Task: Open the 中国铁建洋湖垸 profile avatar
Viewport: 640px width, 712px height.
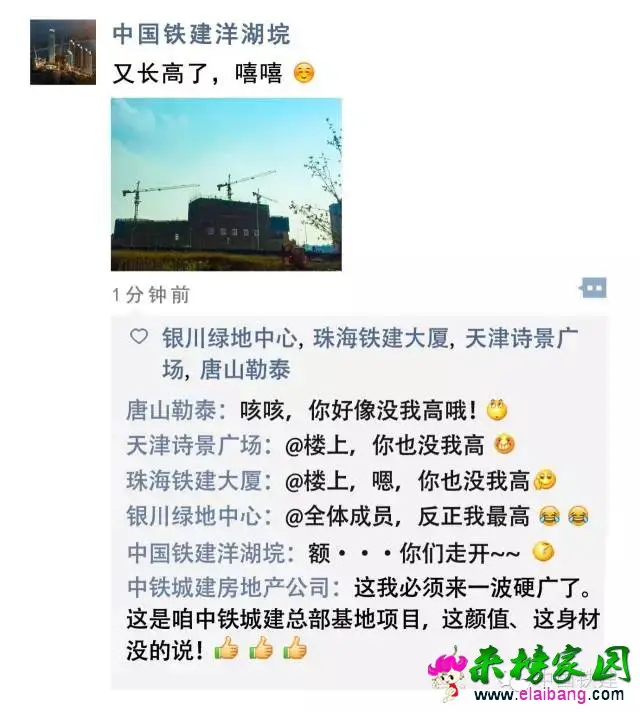Action: pos(62,52)
